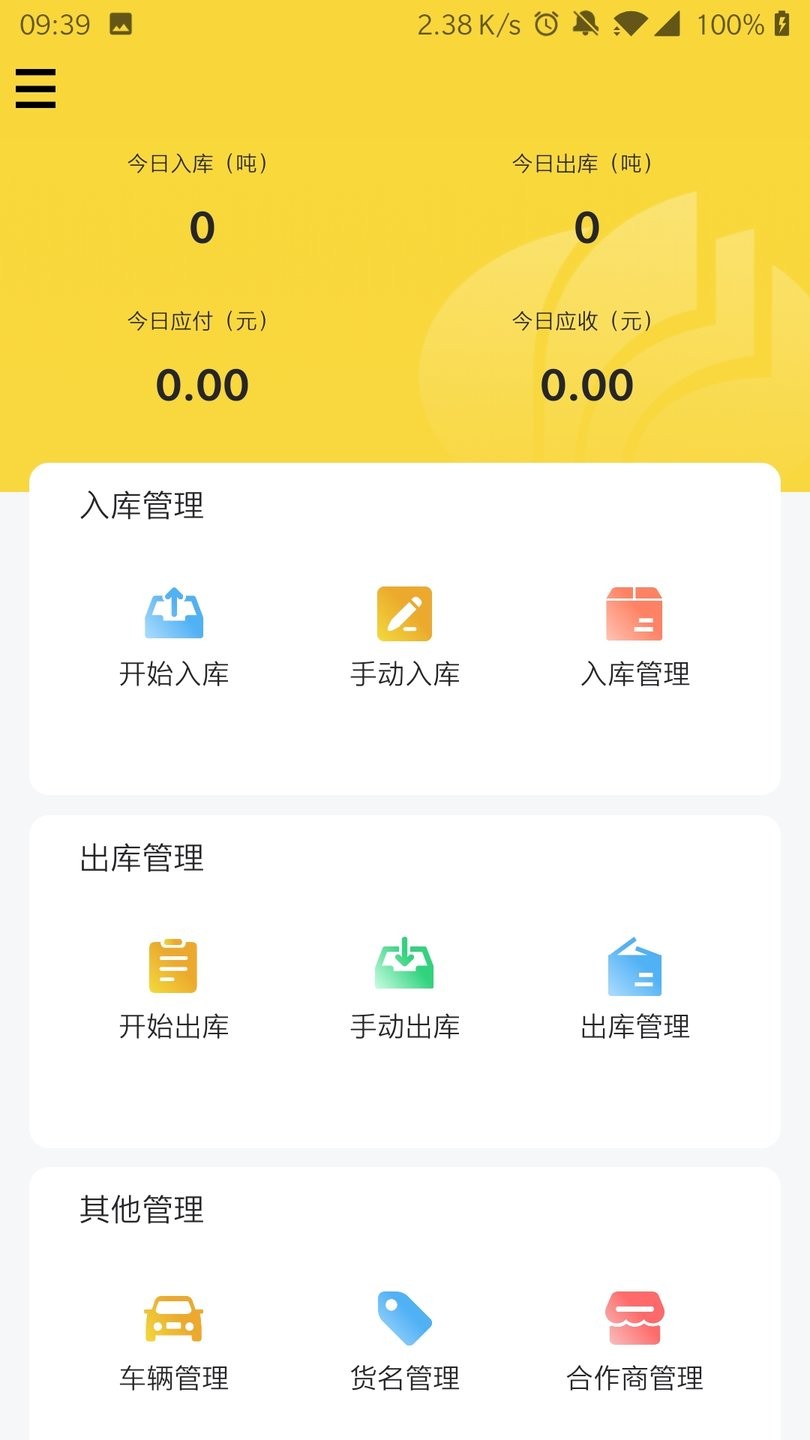The width and height of the screenshot is (810, 1440).
Task: Open 开始入库 to start inbound
Action: tap(174, 636)
